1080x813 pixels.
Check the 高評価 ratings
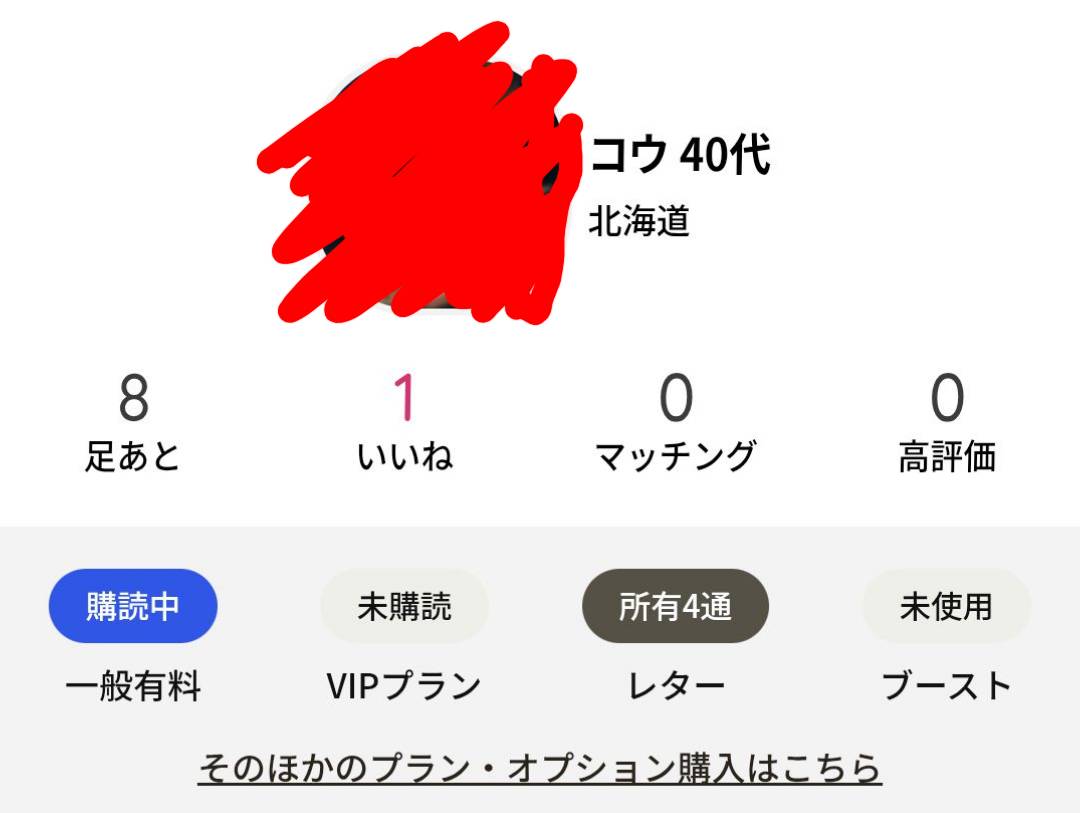click(947, 422)
